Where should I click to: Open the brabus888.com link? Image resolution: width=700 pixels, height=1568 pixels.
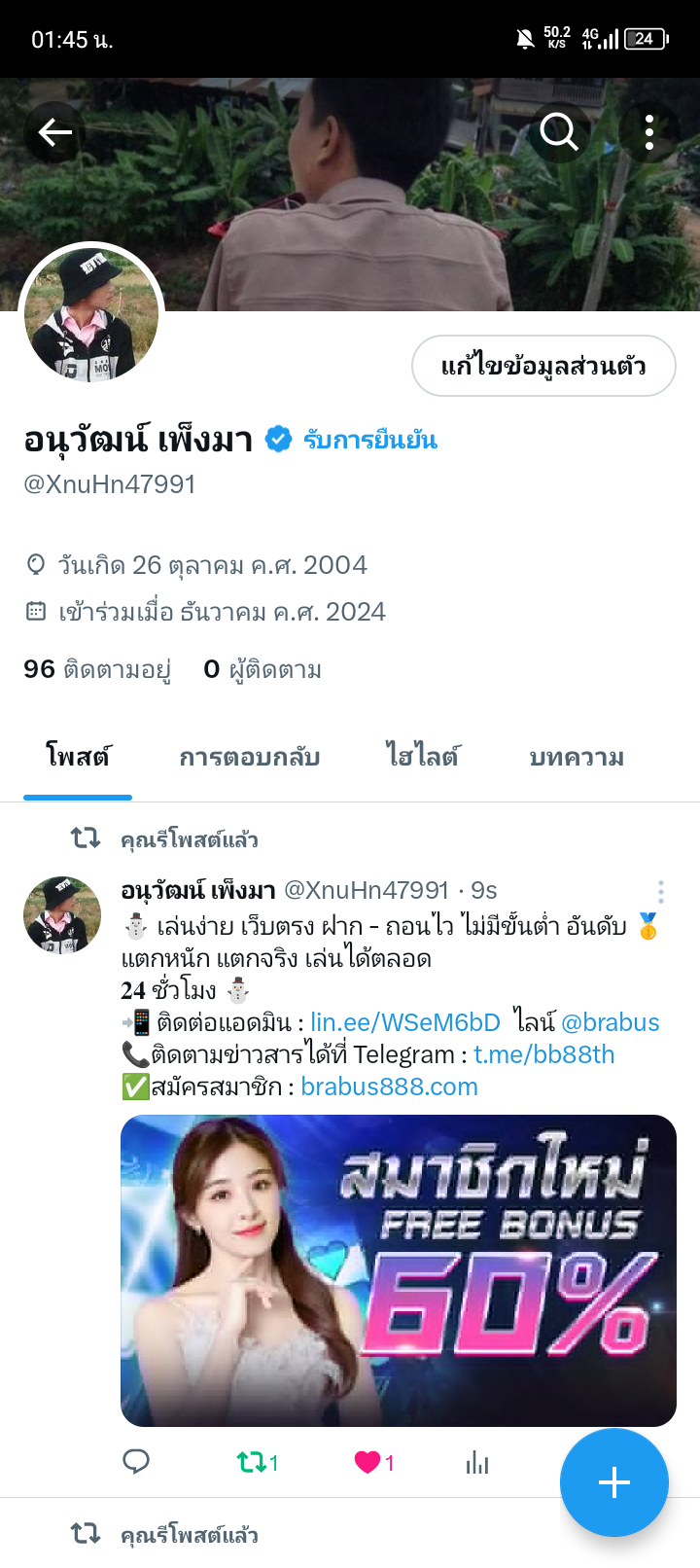[x=389, y=1087]
